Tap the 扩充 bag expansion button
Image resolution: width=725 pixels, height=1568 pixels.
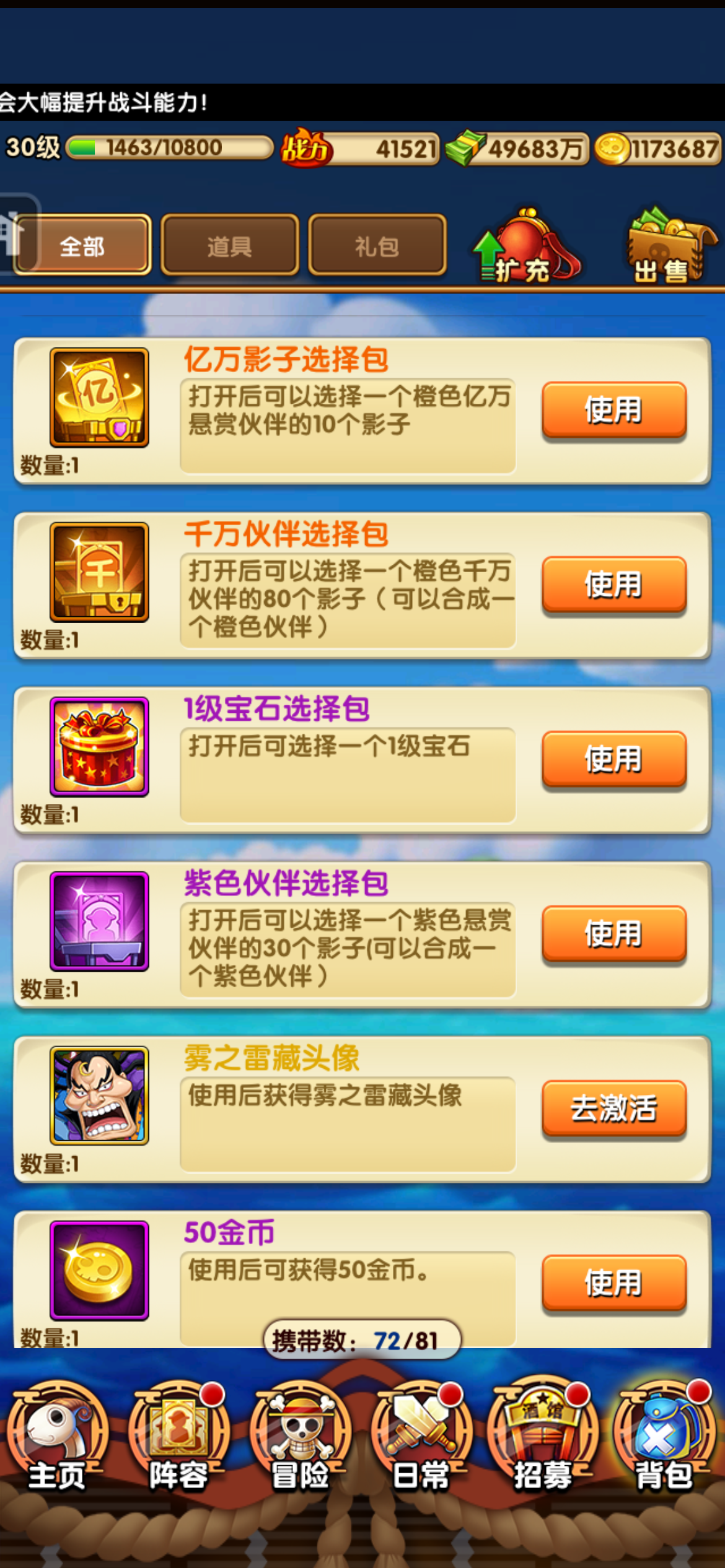pyautogui.click(x=527, y=248)
